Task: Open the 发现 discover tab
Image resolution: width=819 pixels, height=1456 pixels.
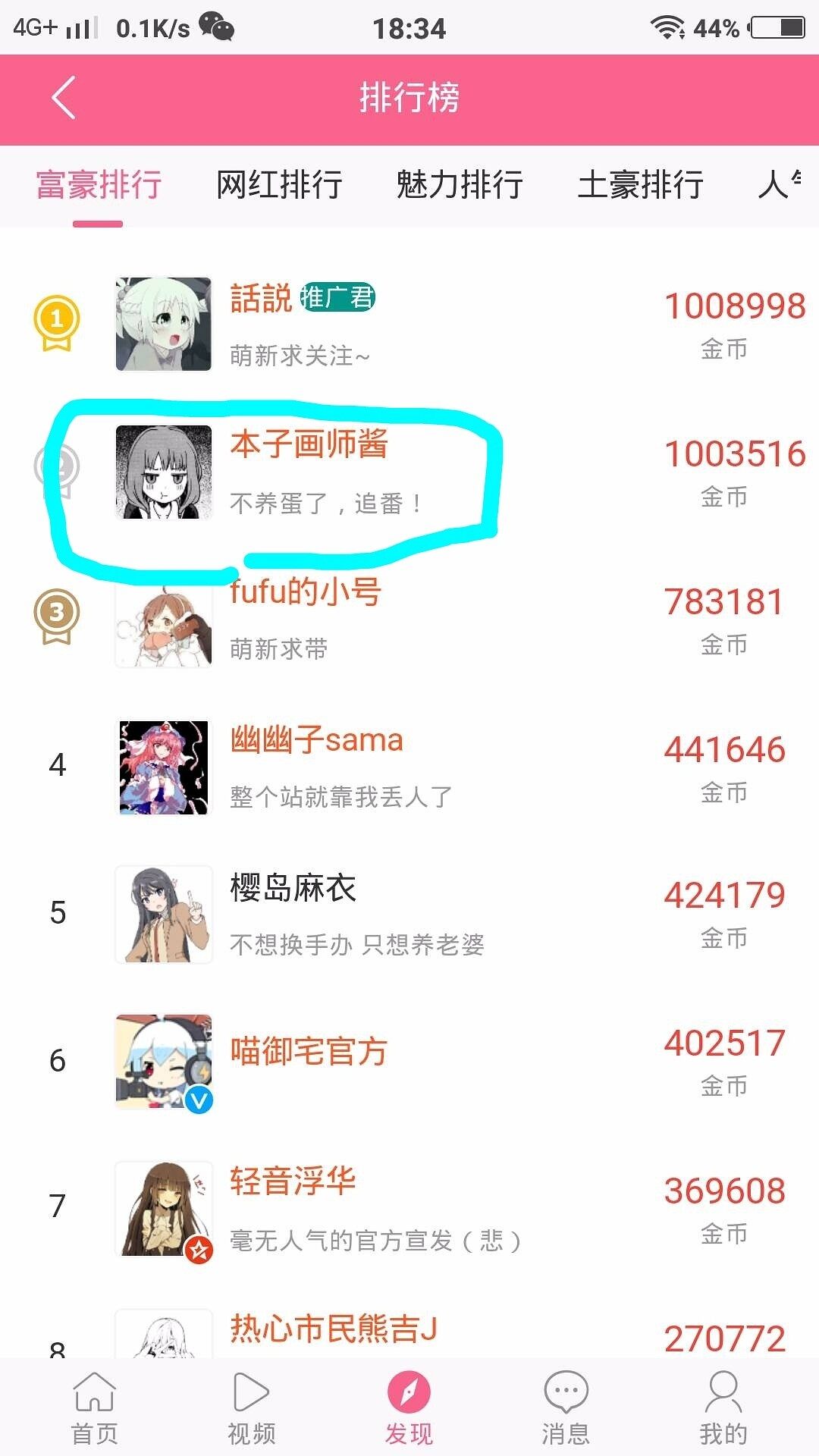Action: pyautogui.click(x=409, y=1407)
